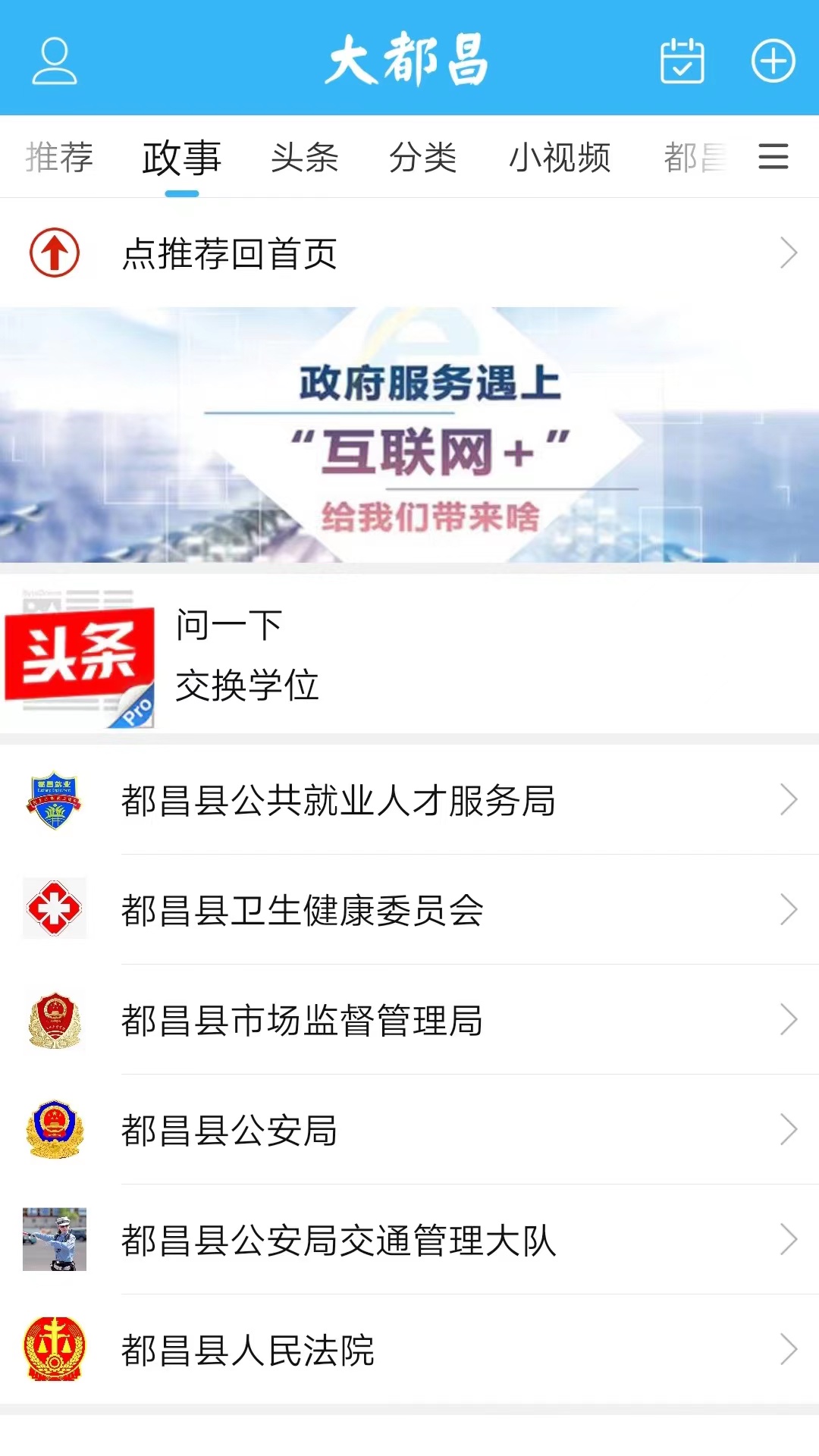Go to the 小视频 tab

click(560, 158)
